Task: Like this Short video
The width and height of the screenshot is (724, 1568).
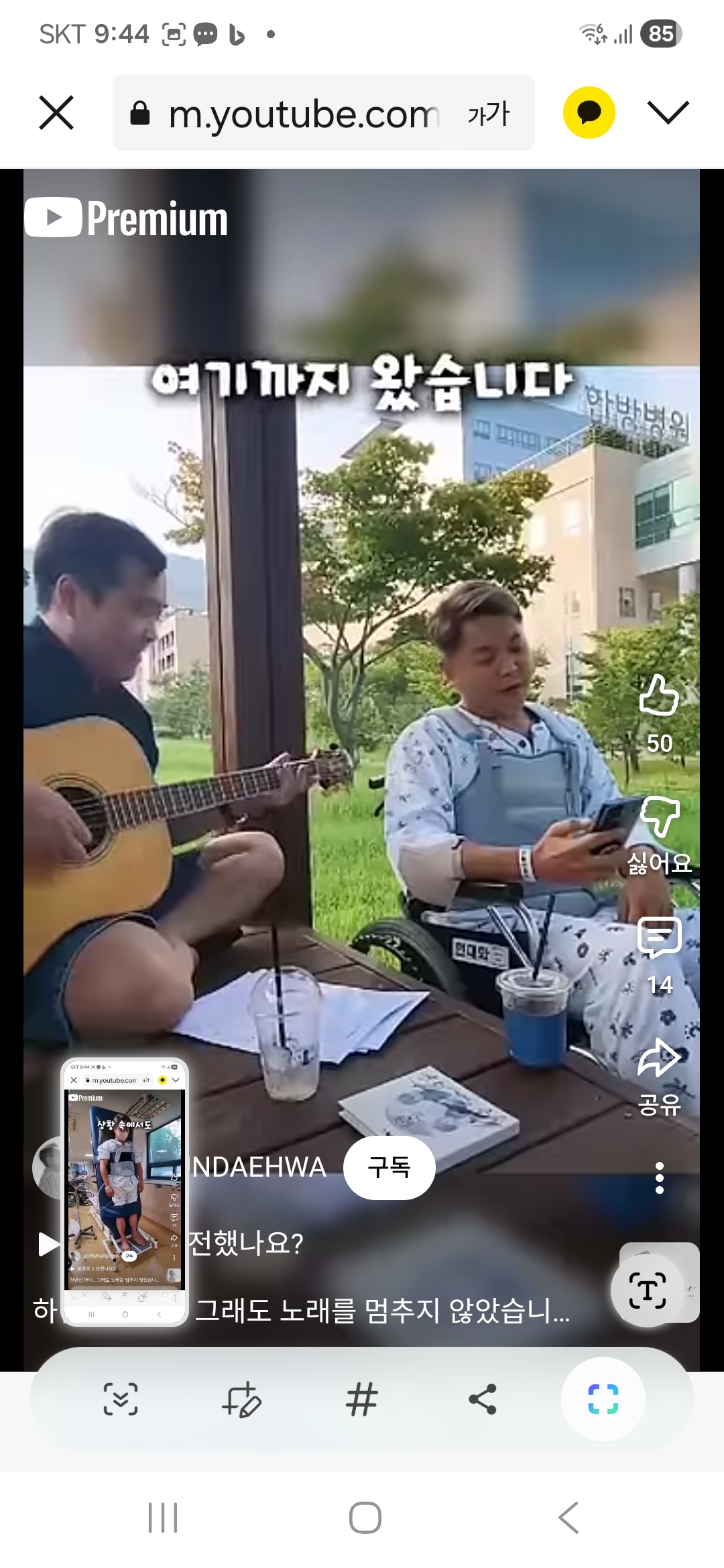Action: (659, 697)
